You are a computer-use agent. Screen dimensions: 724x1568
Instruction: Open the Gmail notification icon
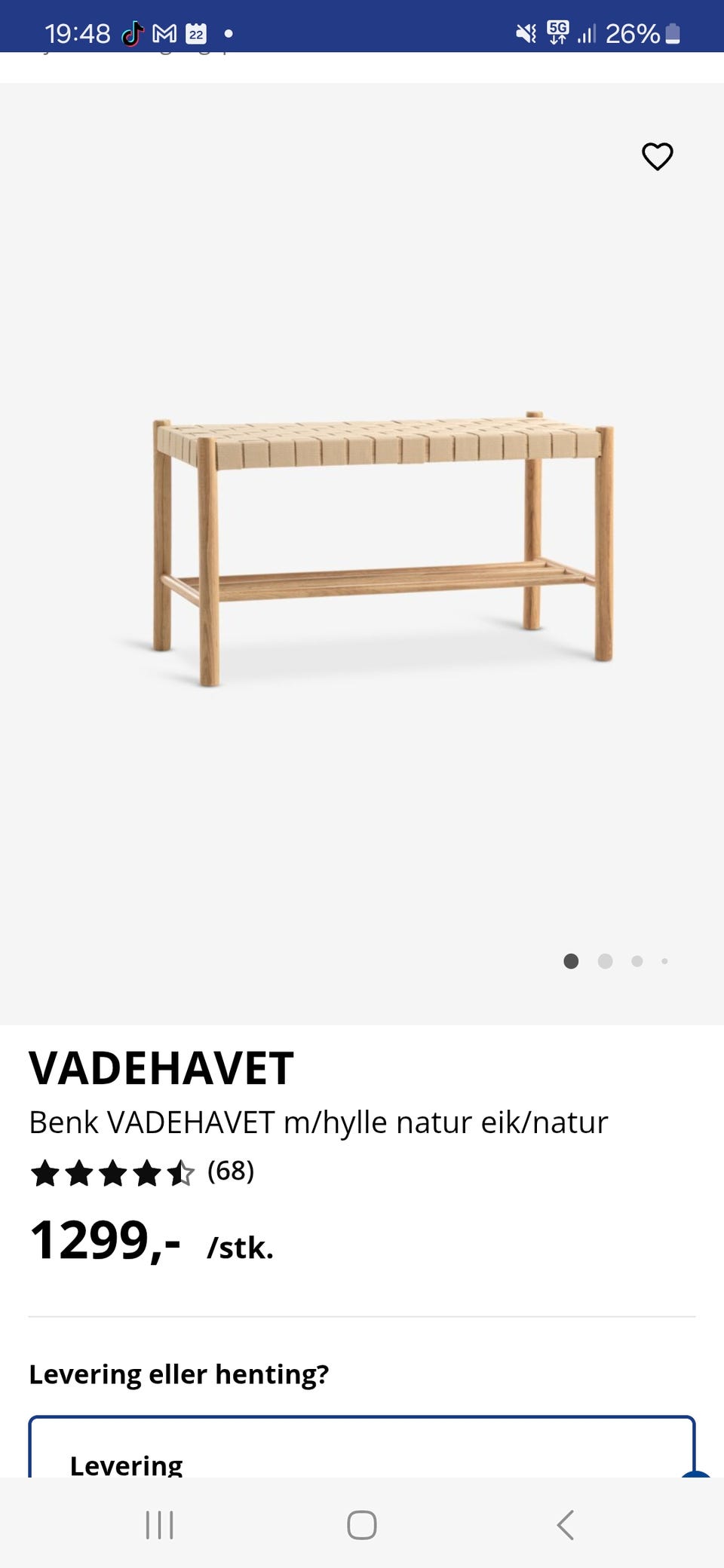coord(163,33)
